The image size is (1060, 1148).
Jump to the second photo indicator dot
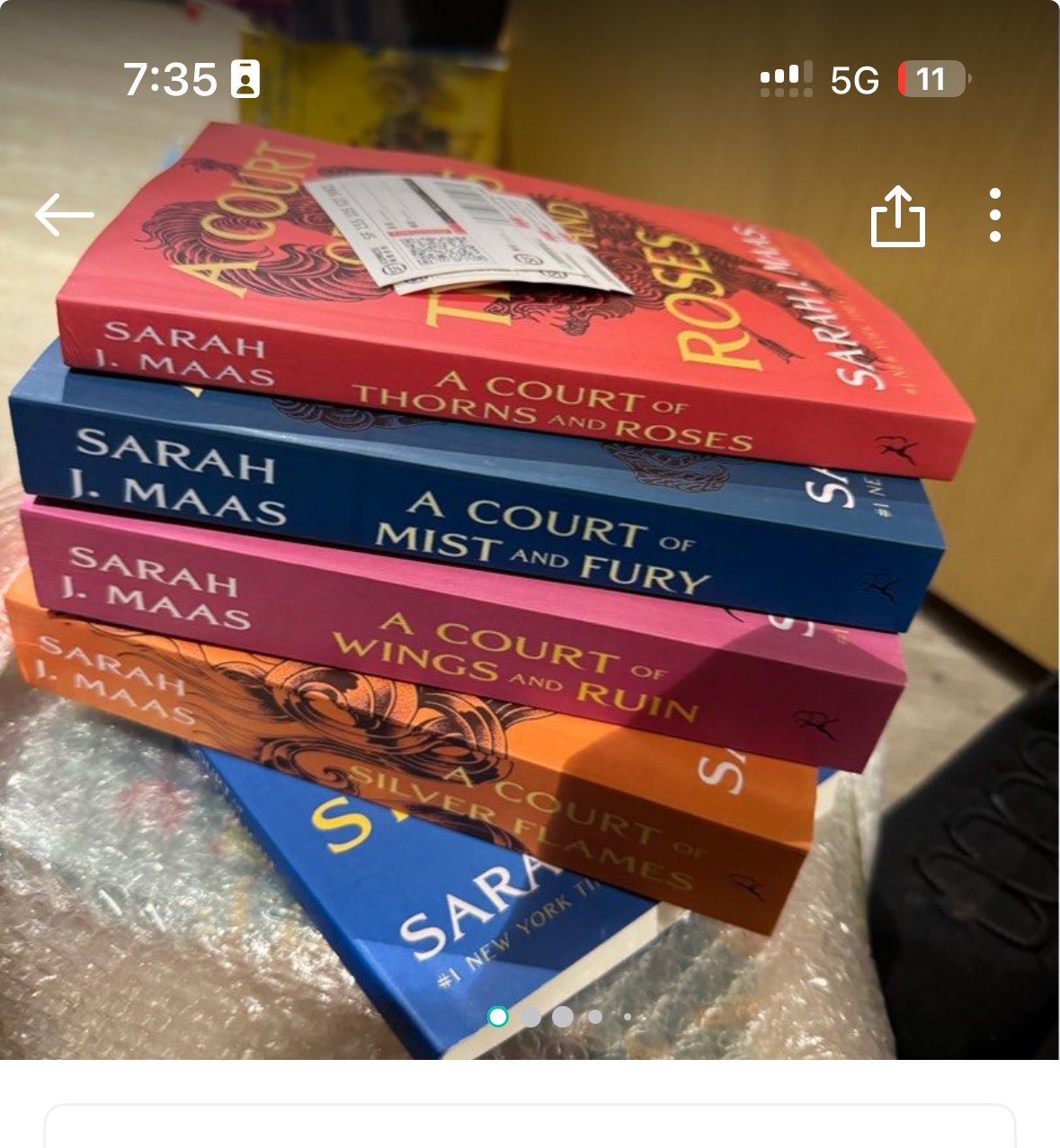pyautogui.click(x=530, y=1017)
